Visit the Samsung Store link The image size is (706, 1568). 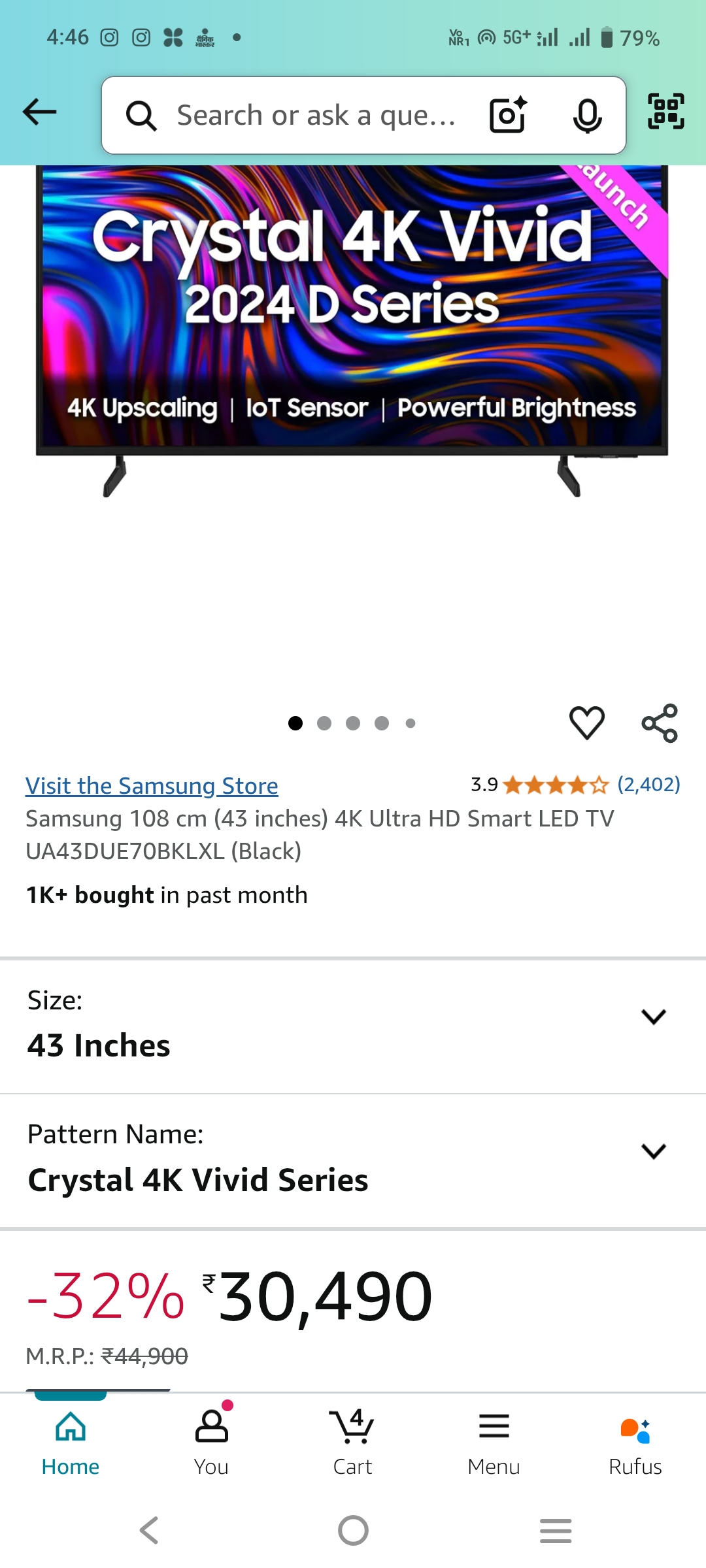pos(152,785)
